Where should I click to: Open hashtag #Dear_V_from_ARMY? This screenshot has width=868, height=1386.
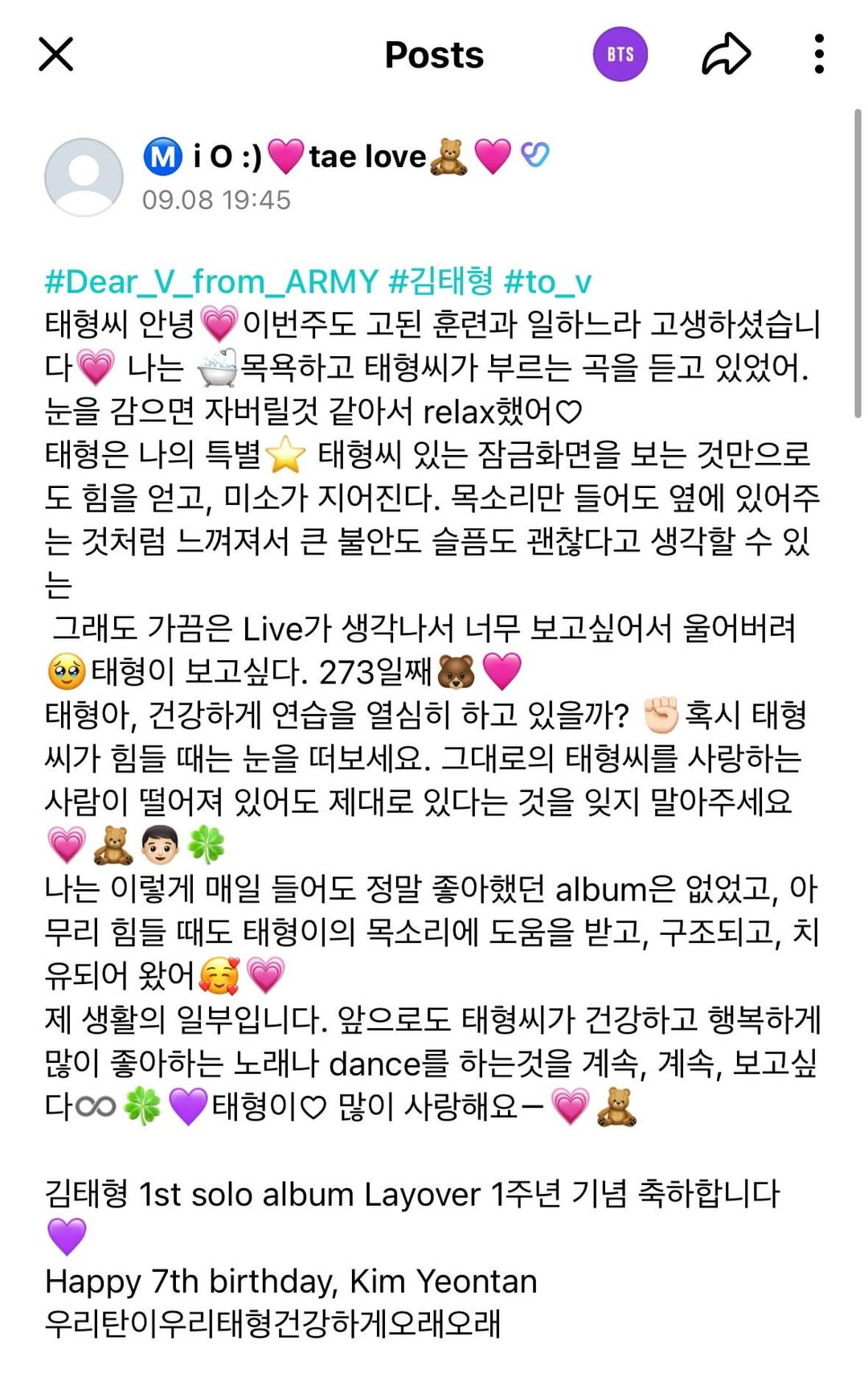point(211,282)
